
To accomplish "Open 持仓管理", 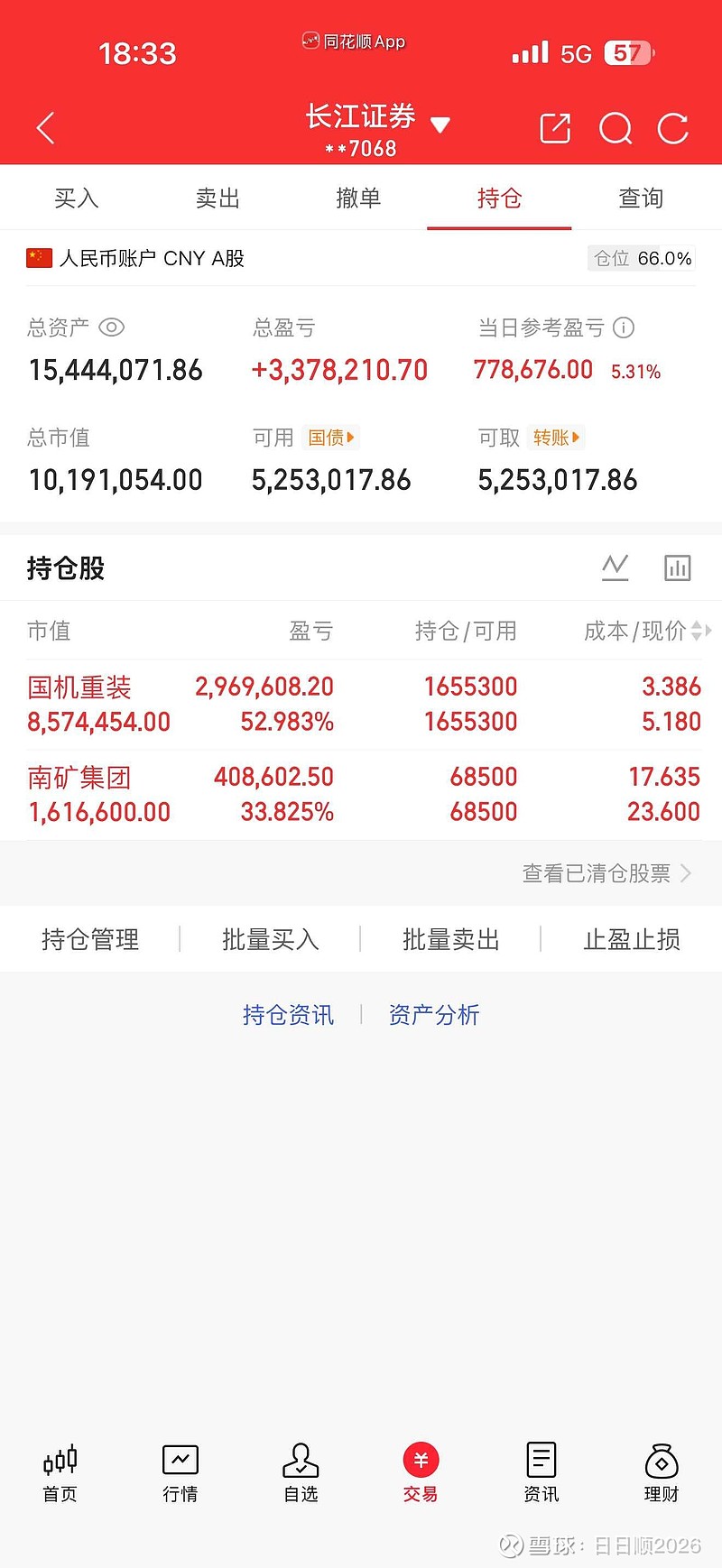I will [90, 939].
